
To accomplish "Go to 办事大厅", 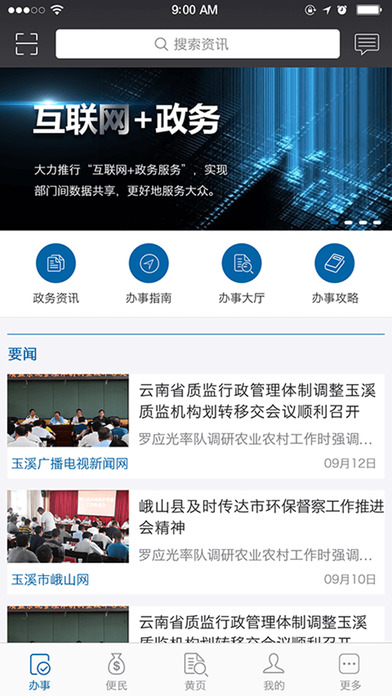I will tap(242, 274).
